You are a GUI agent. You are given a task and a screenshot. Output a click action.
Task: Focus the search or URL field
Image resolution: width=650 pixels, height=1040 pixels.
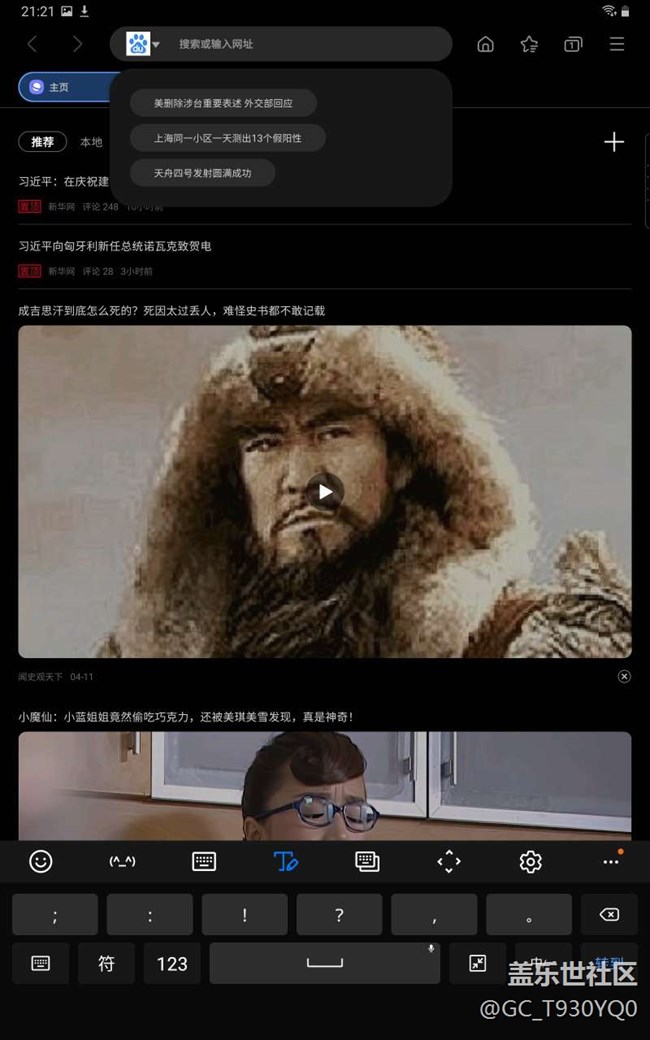click(x=300, y=44)
